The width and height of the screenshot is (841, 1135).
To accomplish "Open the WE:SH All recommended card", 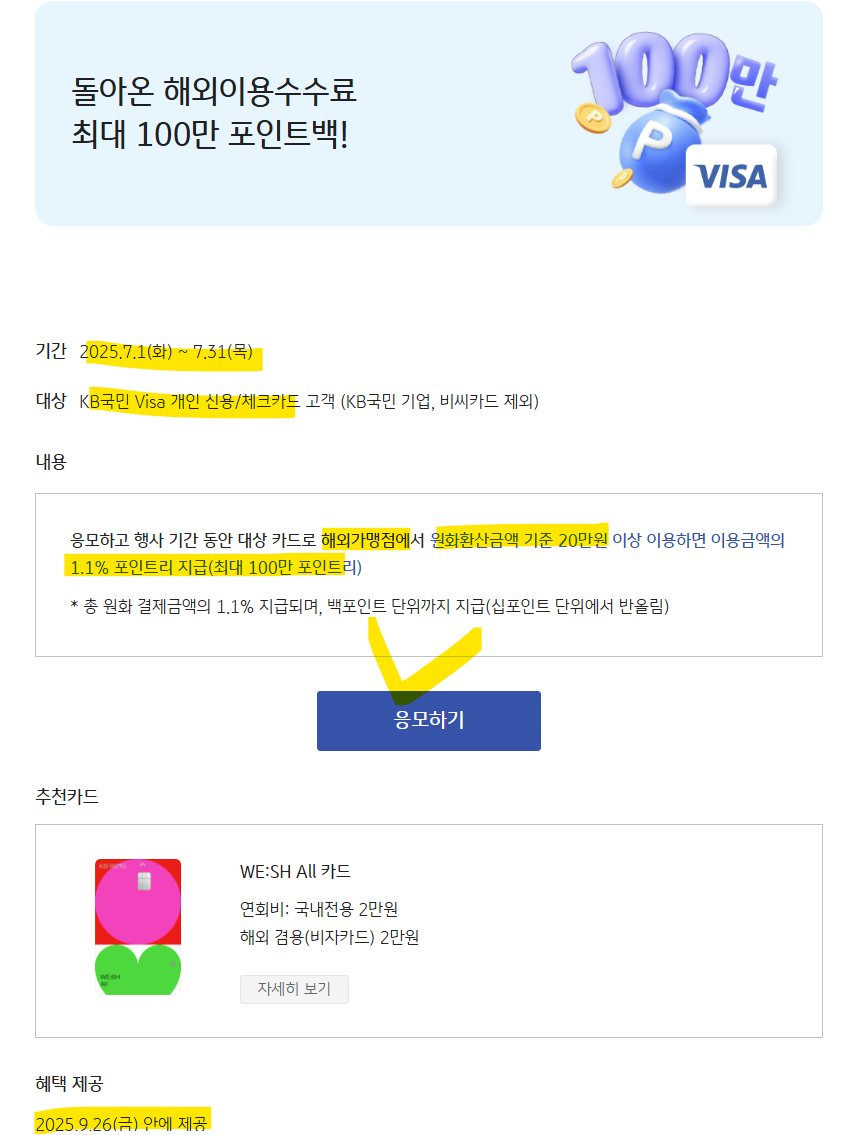I will tap(138, 926).
